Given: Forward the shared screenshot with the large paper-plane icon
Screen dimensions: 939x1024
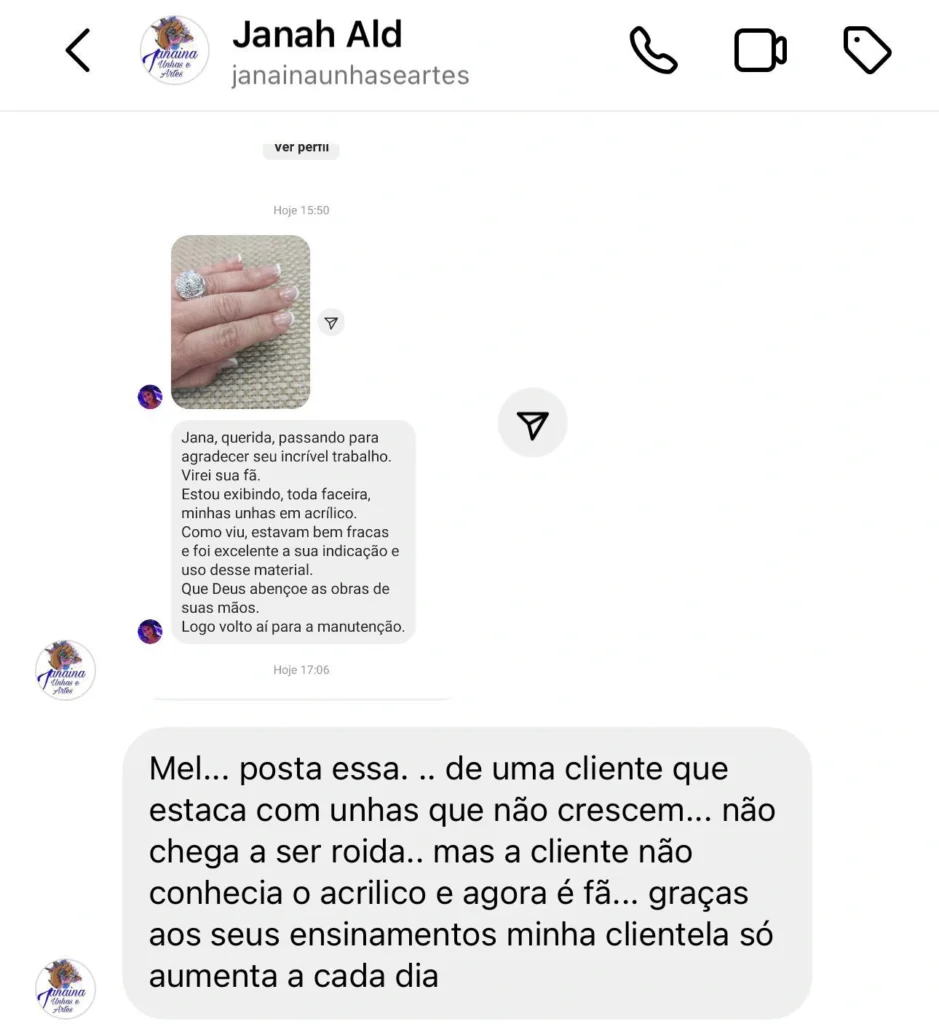Looking at the screenshot, I should point(533,425).
